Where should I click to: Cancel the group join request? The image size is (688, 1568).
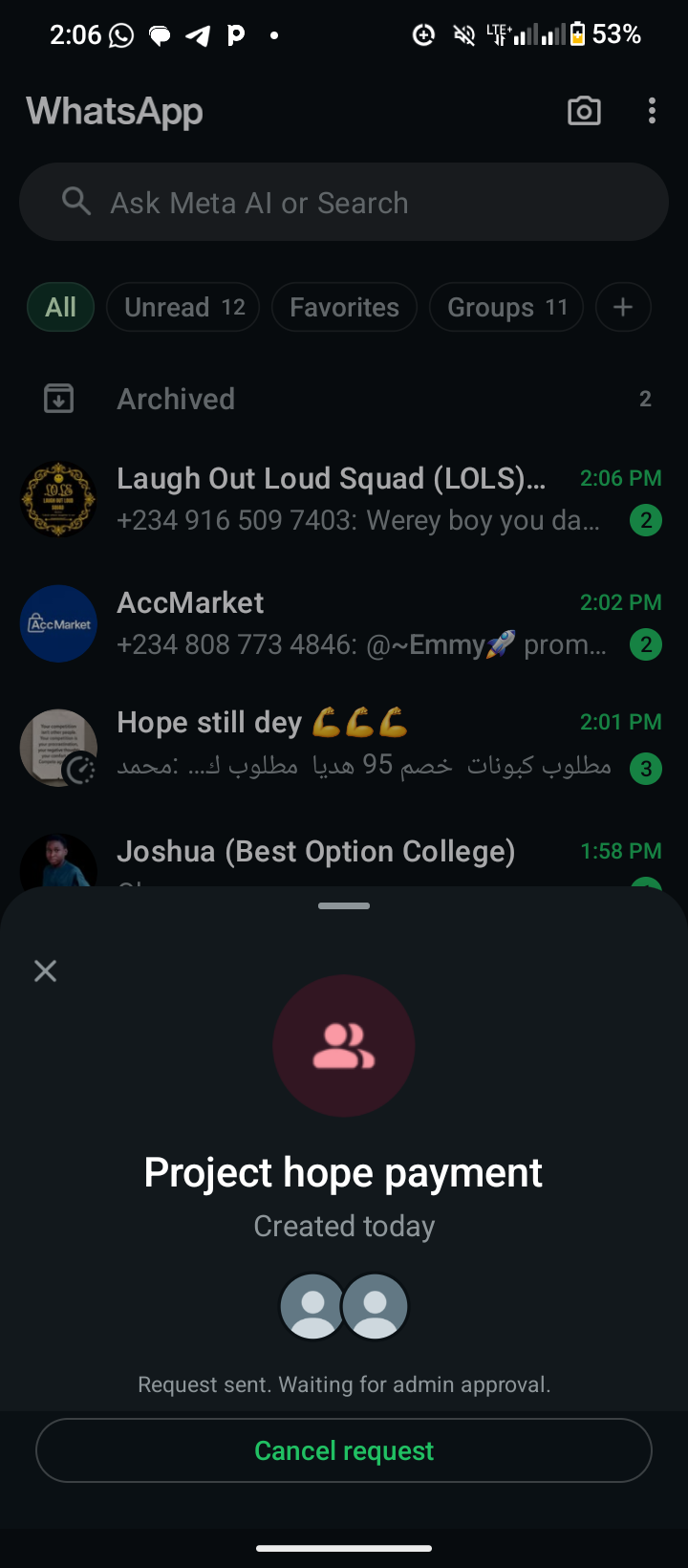[x=344, y=1450]
